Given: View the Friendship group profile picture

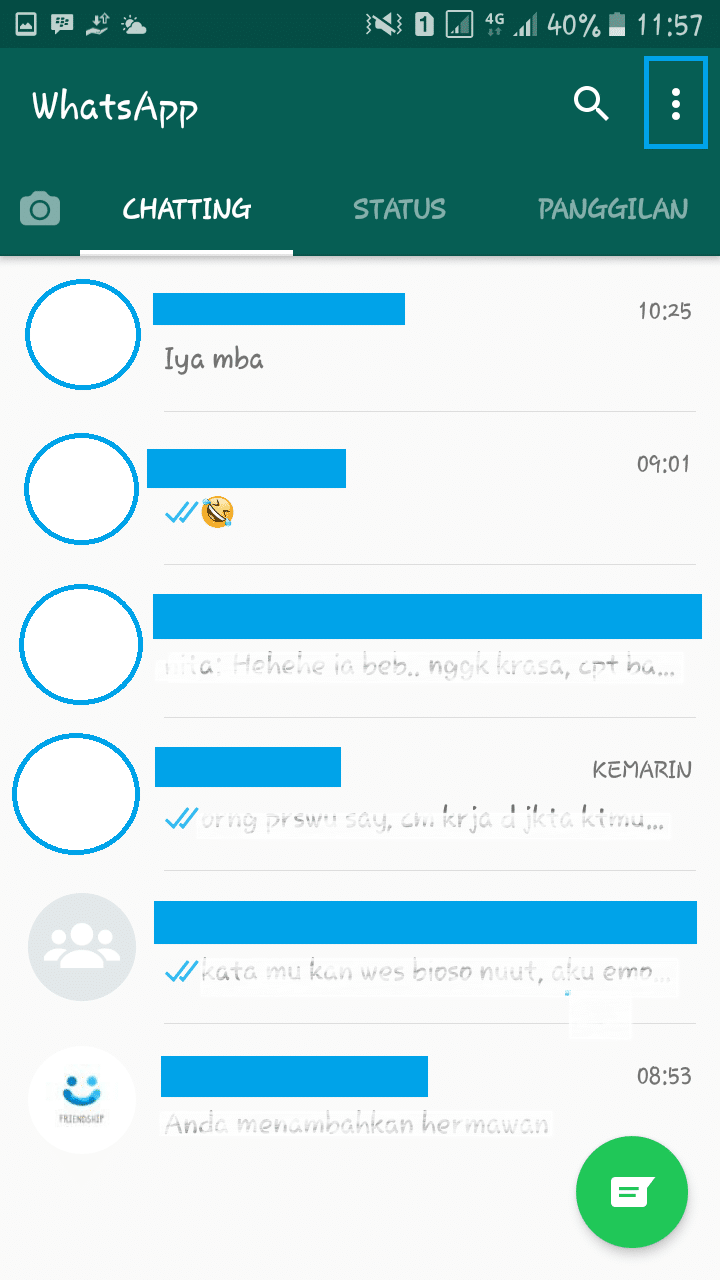Looking at the screenshot, I should click(x=81, y=1100).
